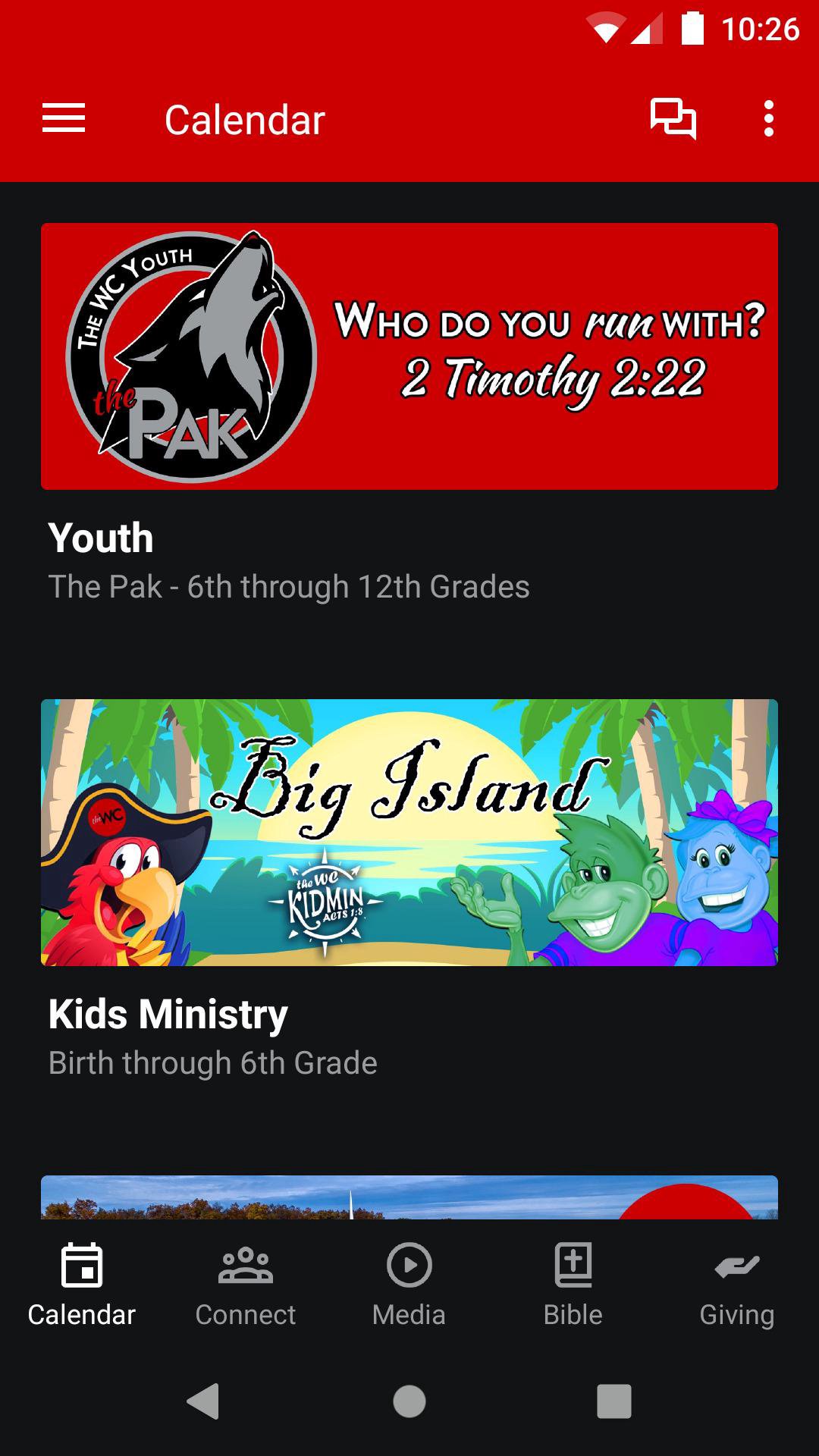Open the messages chat icon
The height and width of the screenshot is (1456, 819).
(673, 119)
